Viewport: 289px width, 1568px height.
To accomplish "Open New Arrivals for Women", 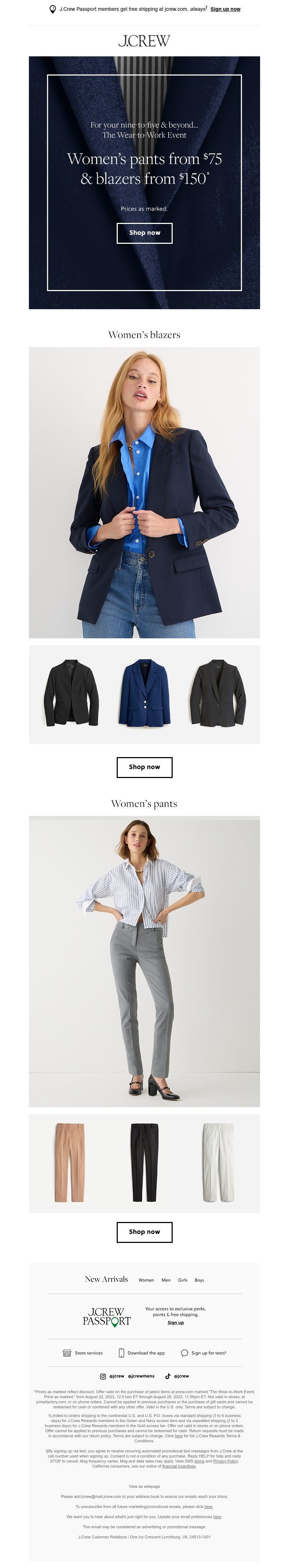I will pyautogui.click(x=146, y=1280).
